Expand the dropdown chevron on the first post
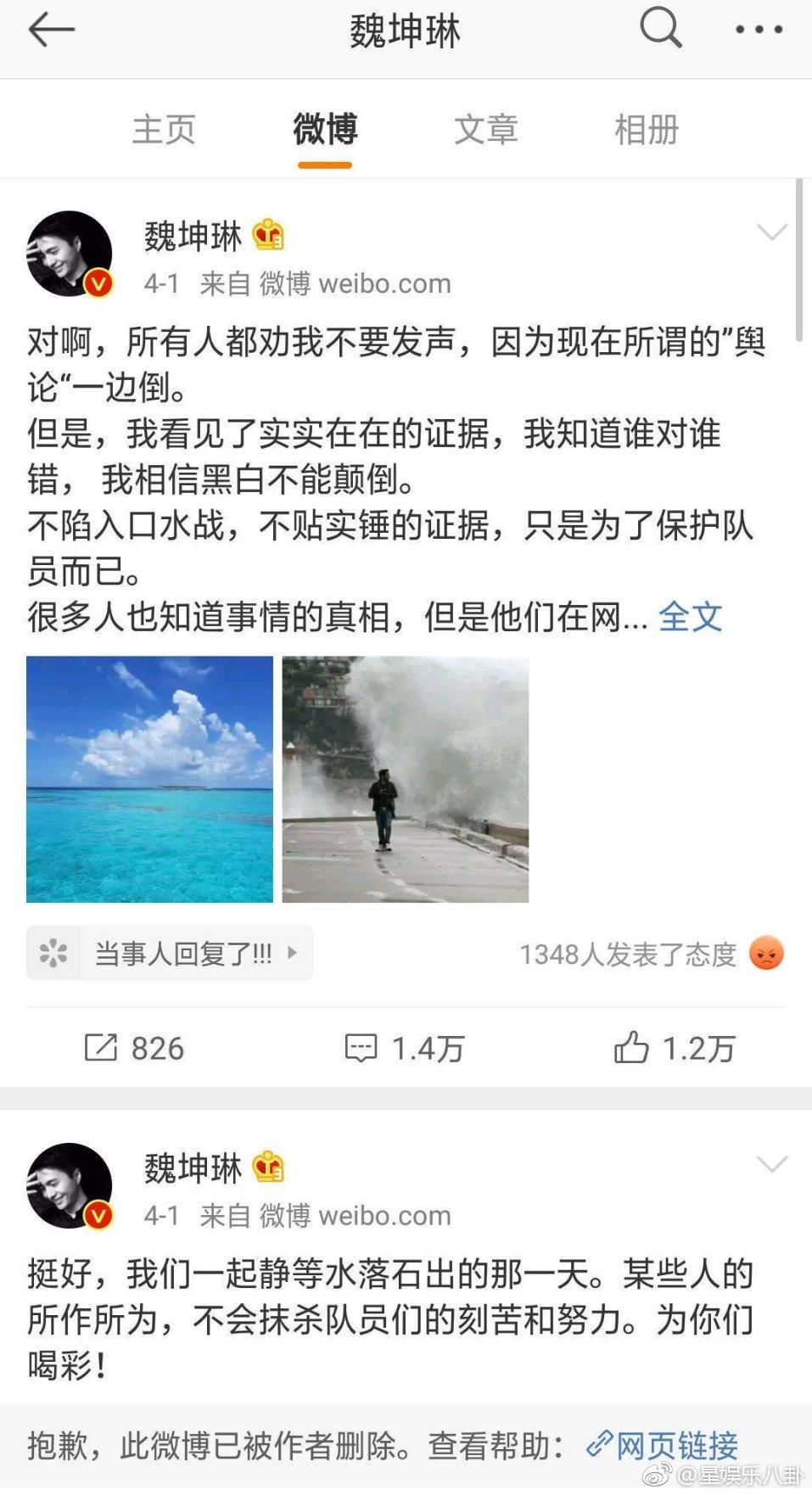The image size is (812, 1495). click(x=771, y=232)
